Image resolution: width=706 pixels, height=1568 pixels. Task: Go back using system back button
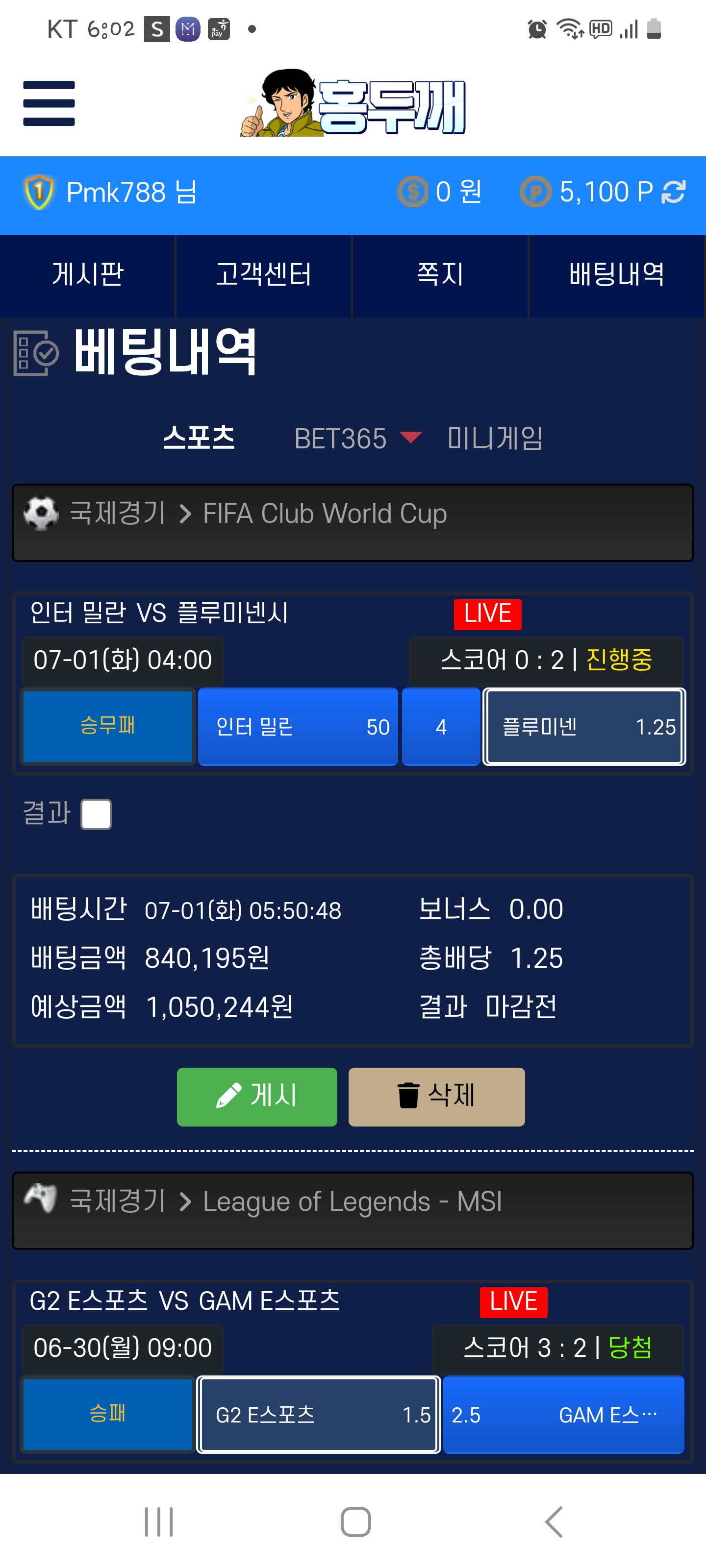[x=553, y=1522]
